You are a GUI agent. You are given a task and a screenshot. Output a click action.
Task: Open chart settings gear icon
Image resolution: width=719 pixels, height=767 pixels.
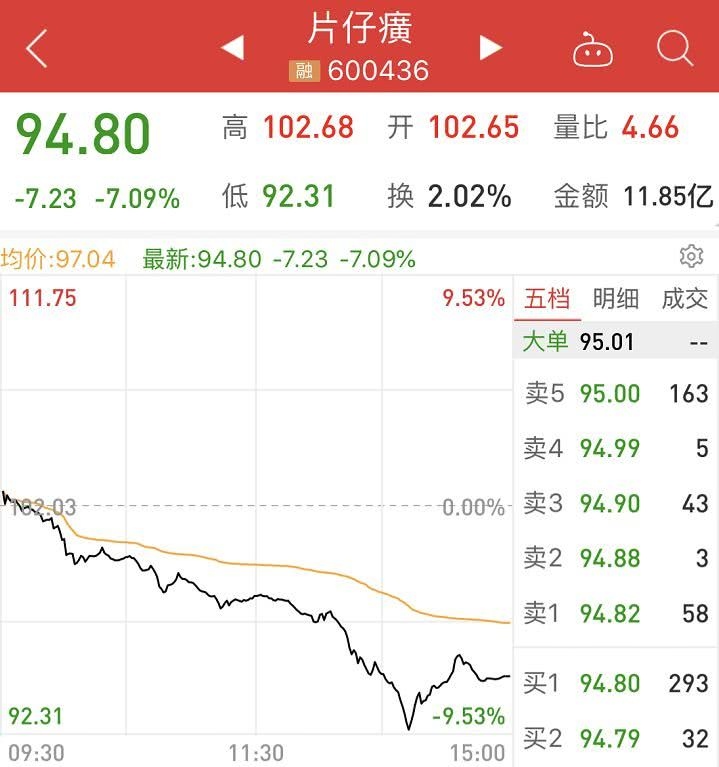coord(691,257)
